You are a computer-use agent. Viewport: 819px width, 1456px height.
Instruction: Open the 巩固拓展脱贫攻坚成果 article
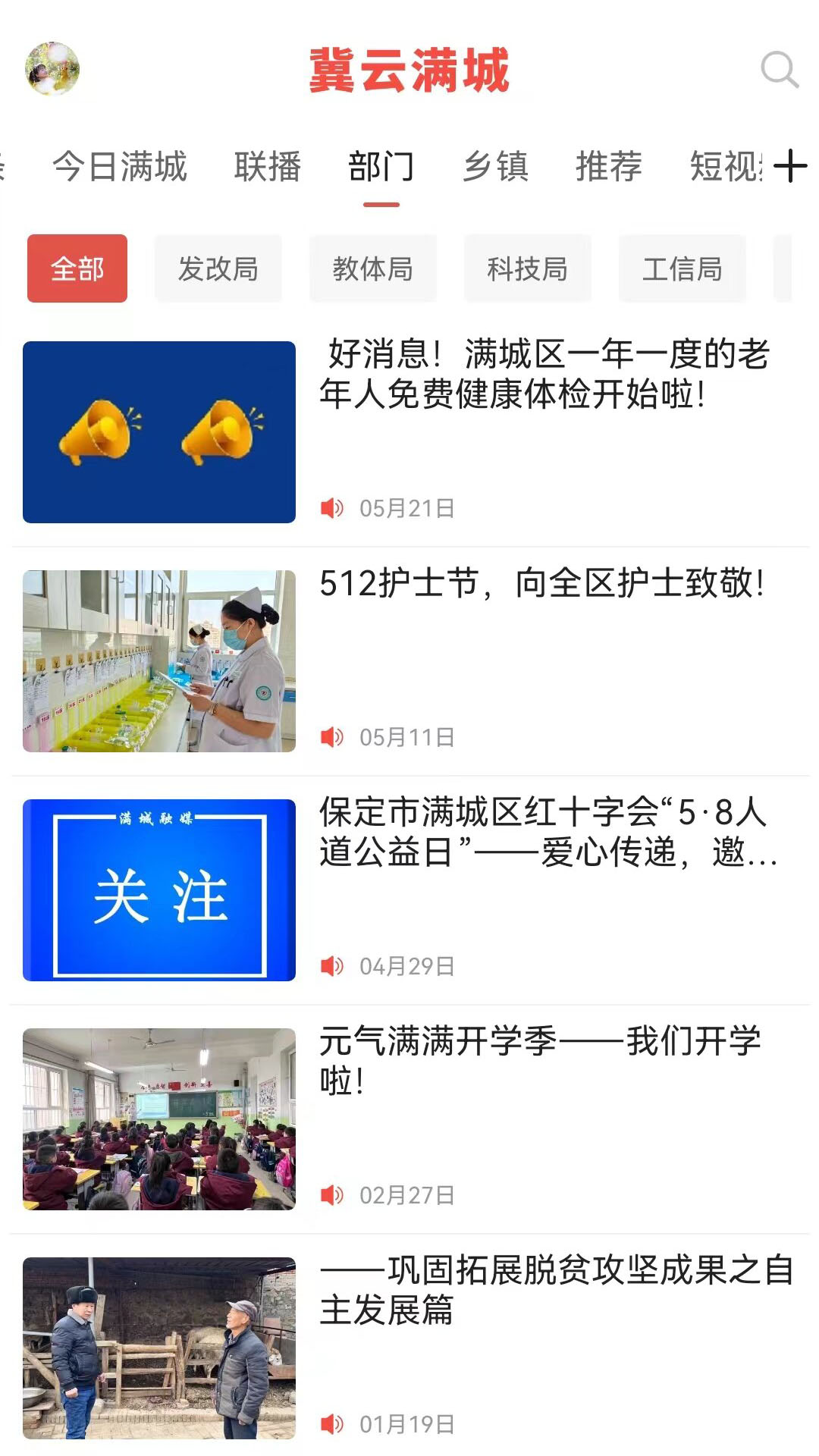(555, 1289)
